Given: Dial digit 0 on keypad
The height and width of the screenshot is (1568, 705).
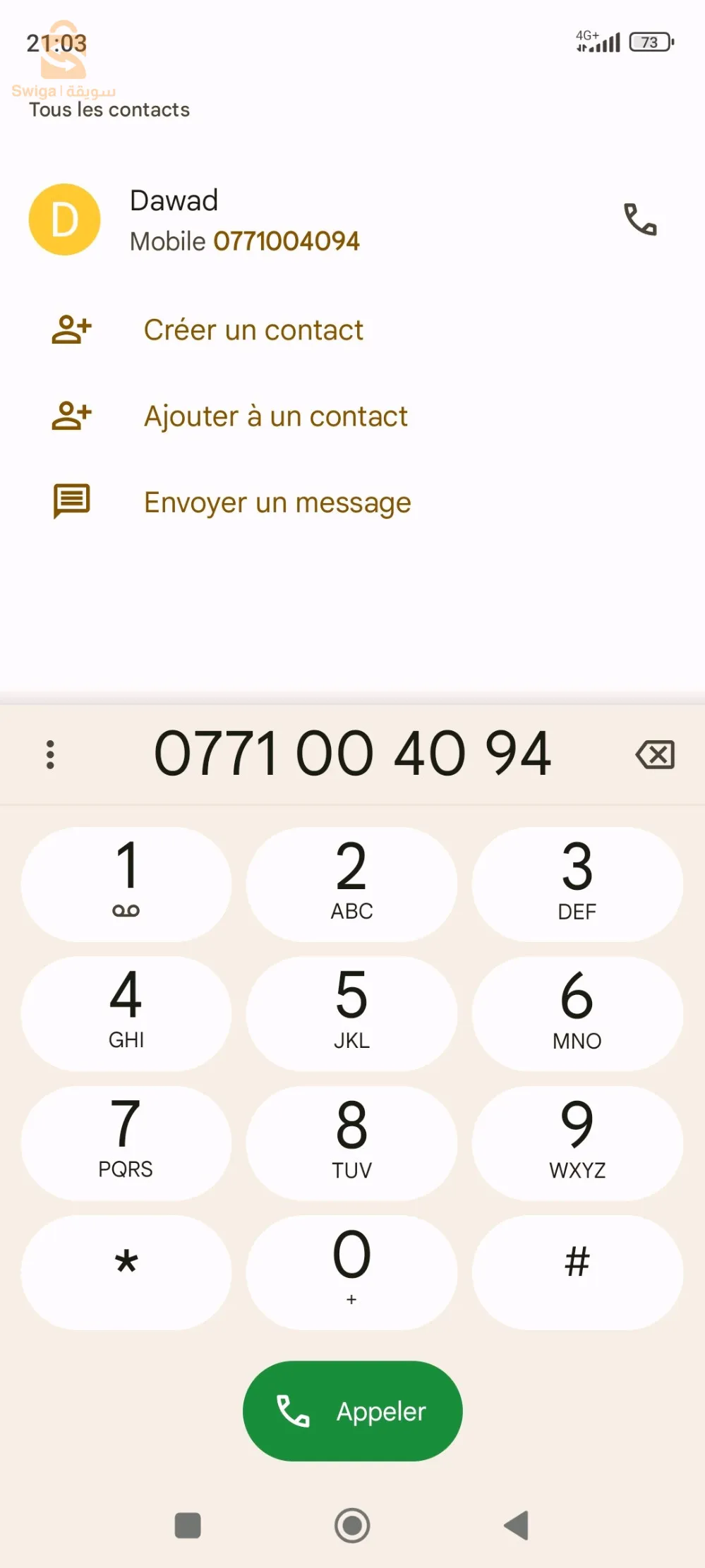Looking at the screenshot, I should [x=351, y=1272].
